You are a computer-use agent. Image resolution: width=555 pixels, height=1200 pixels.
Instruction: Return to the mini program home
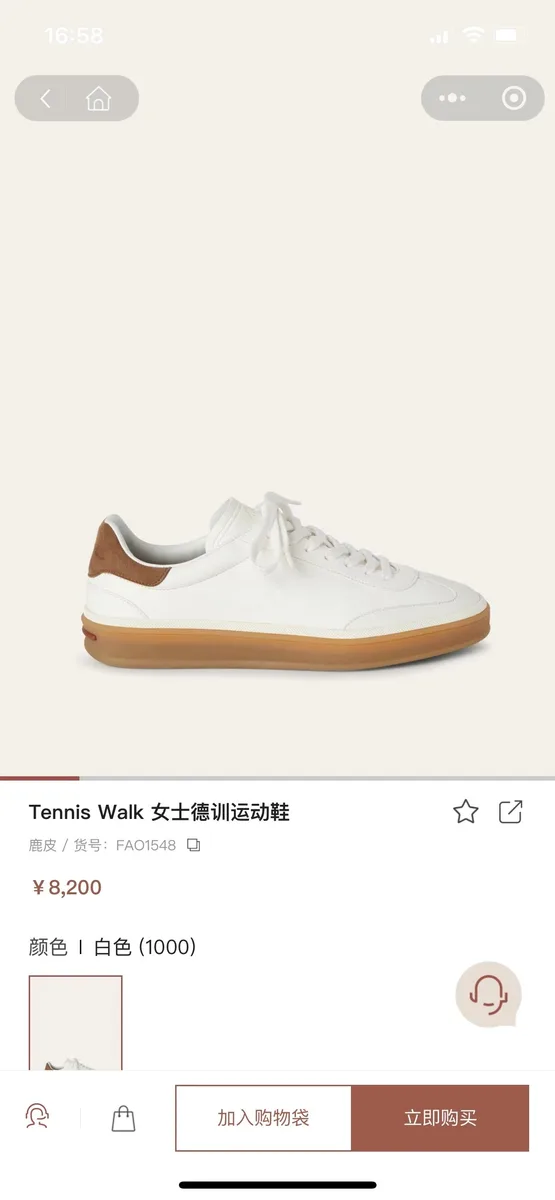point(98,98)
